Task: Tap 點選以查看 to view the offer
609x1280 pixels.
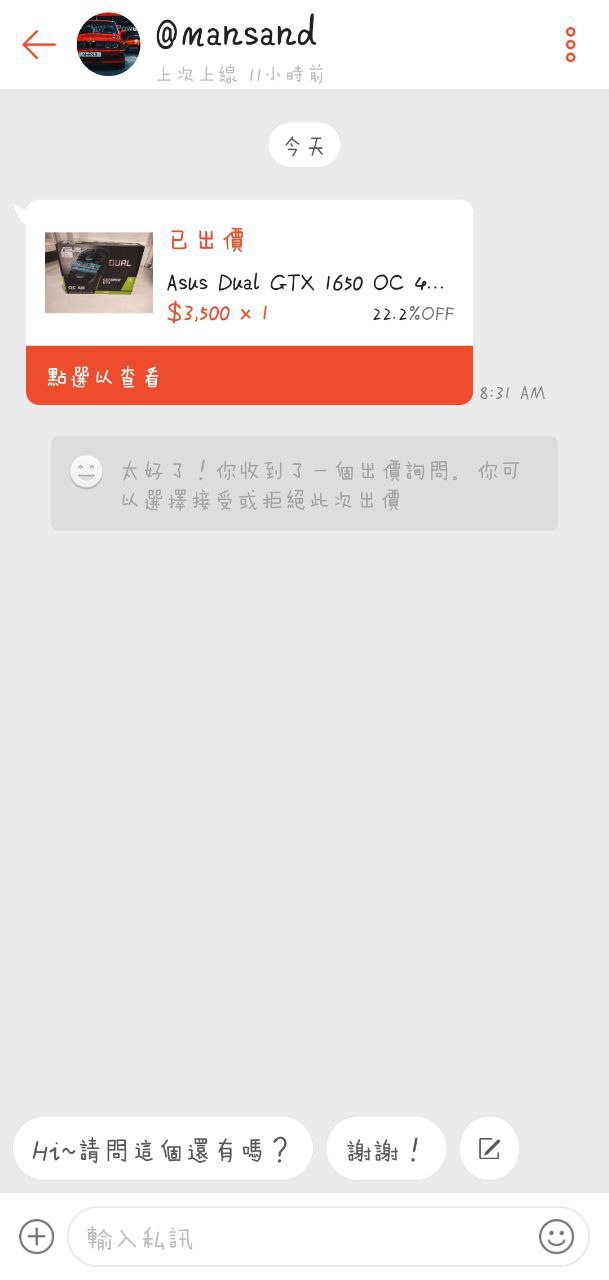Action: 249,376
